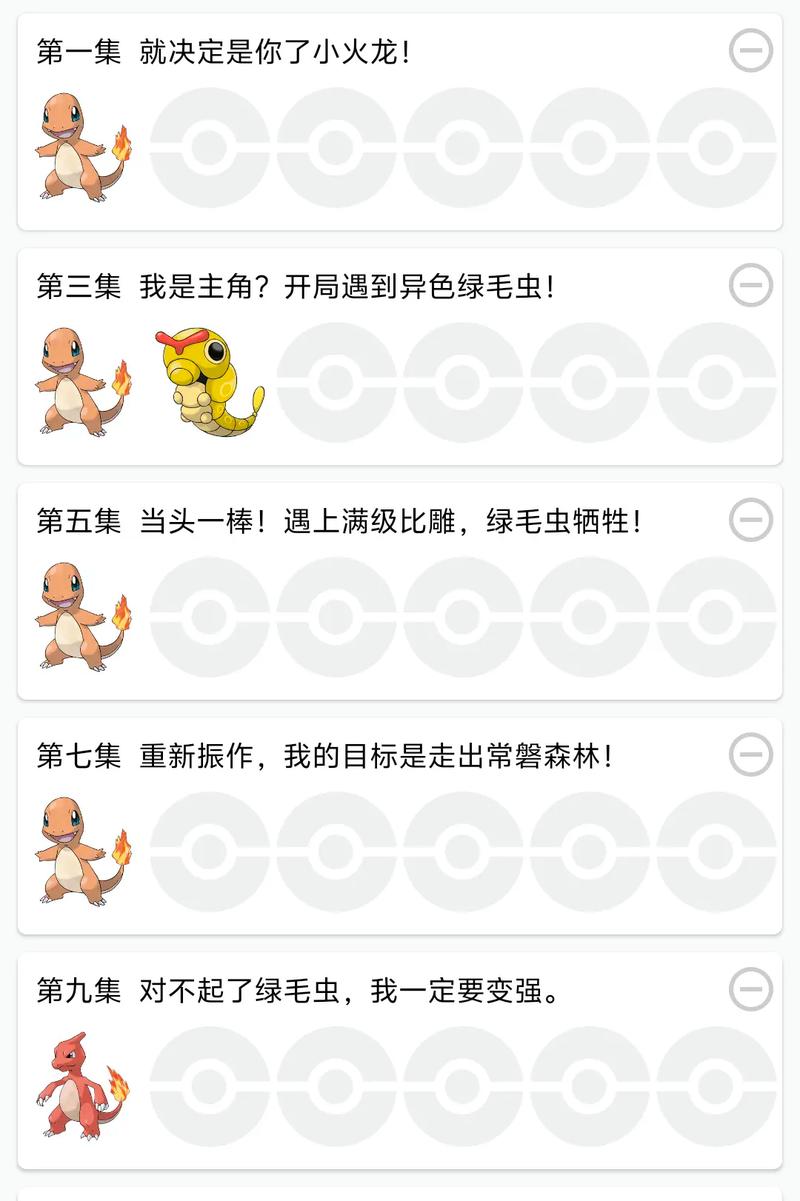Click the second Pokéball slot in episode seven
800x1201 pixels.
pyautogui.click(x=335, y=845)
